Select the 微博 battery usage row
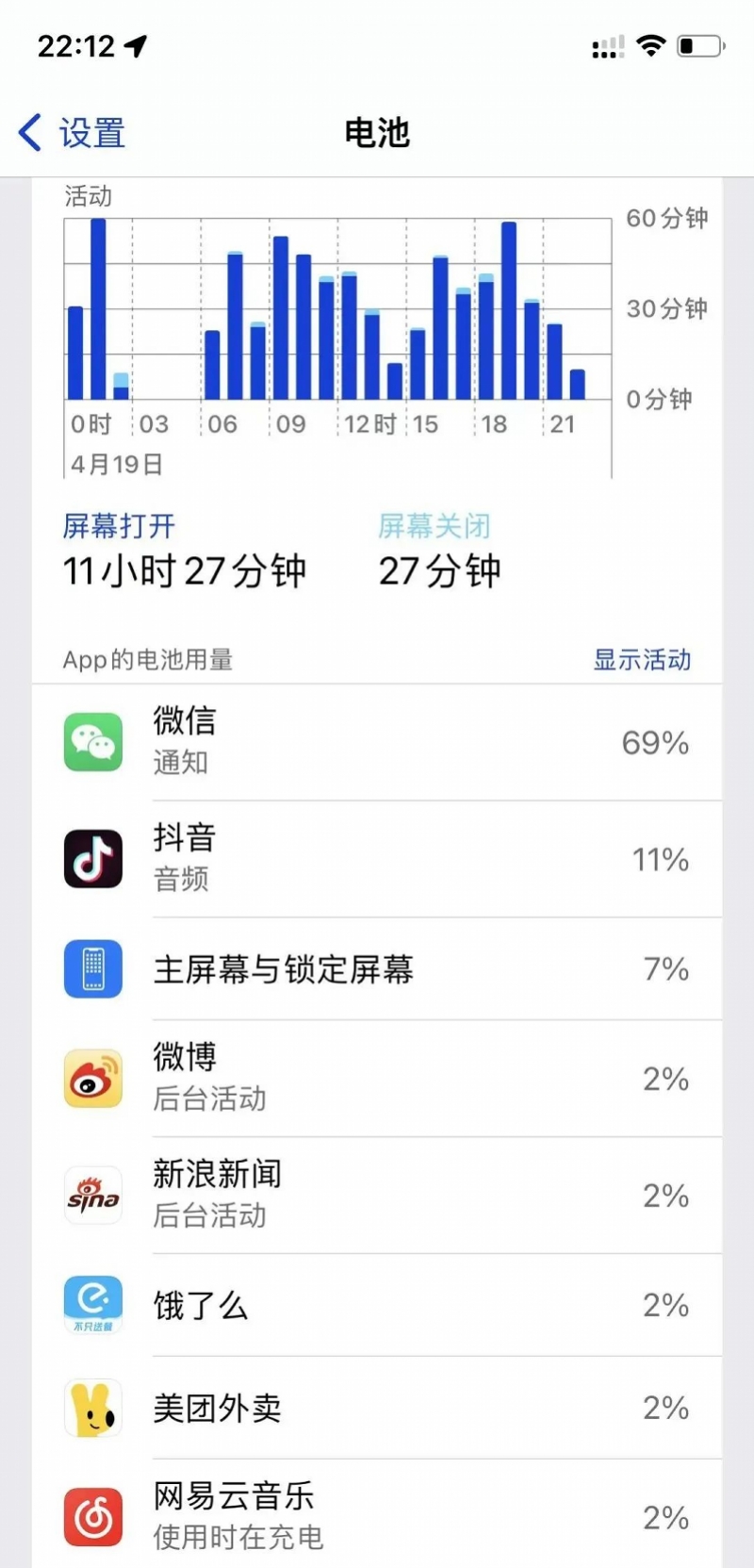 [x=377, y=1078]
